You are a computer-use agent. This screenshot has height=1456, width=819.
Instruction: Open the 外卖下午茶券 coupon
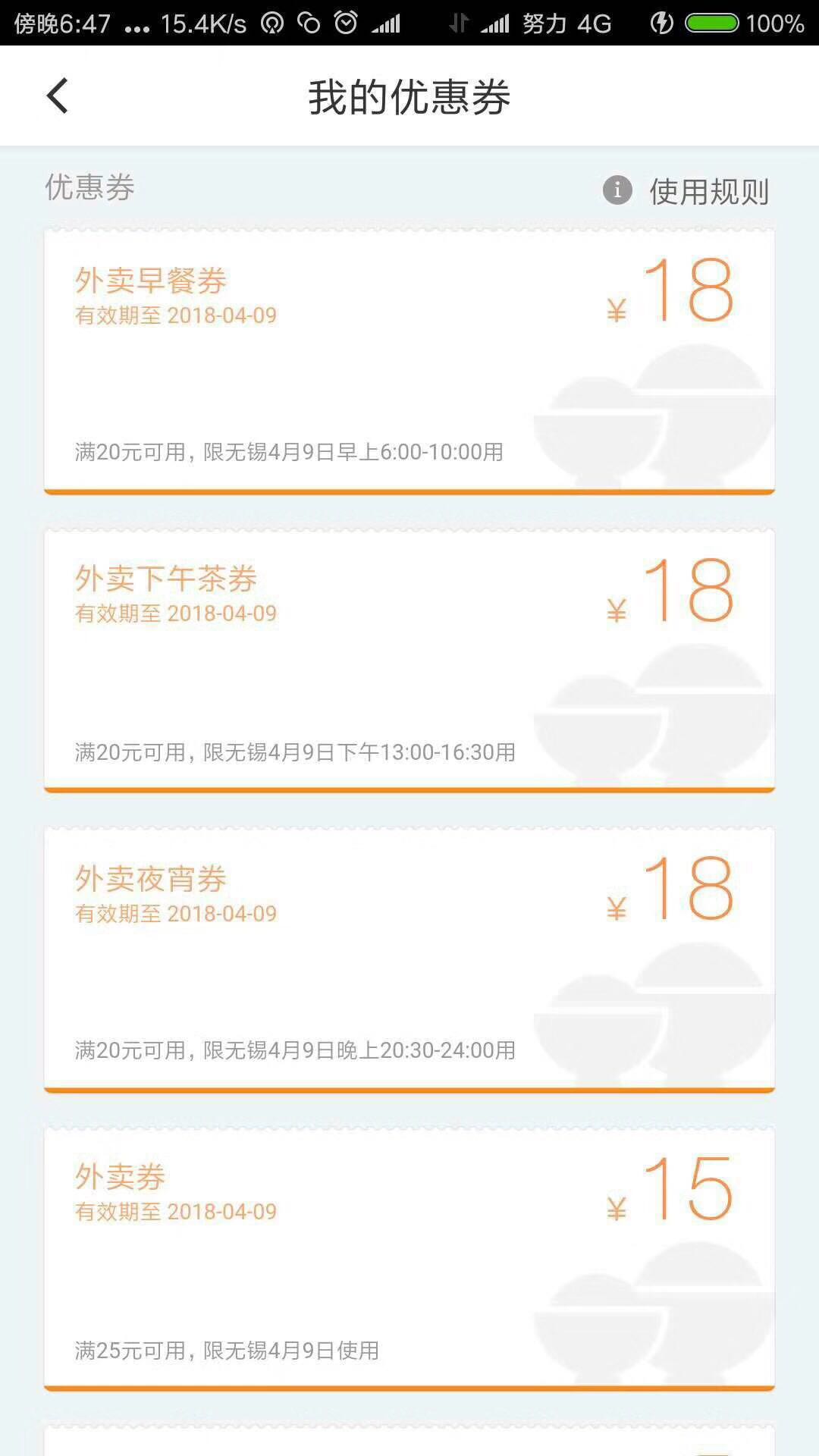click(409, 661)
